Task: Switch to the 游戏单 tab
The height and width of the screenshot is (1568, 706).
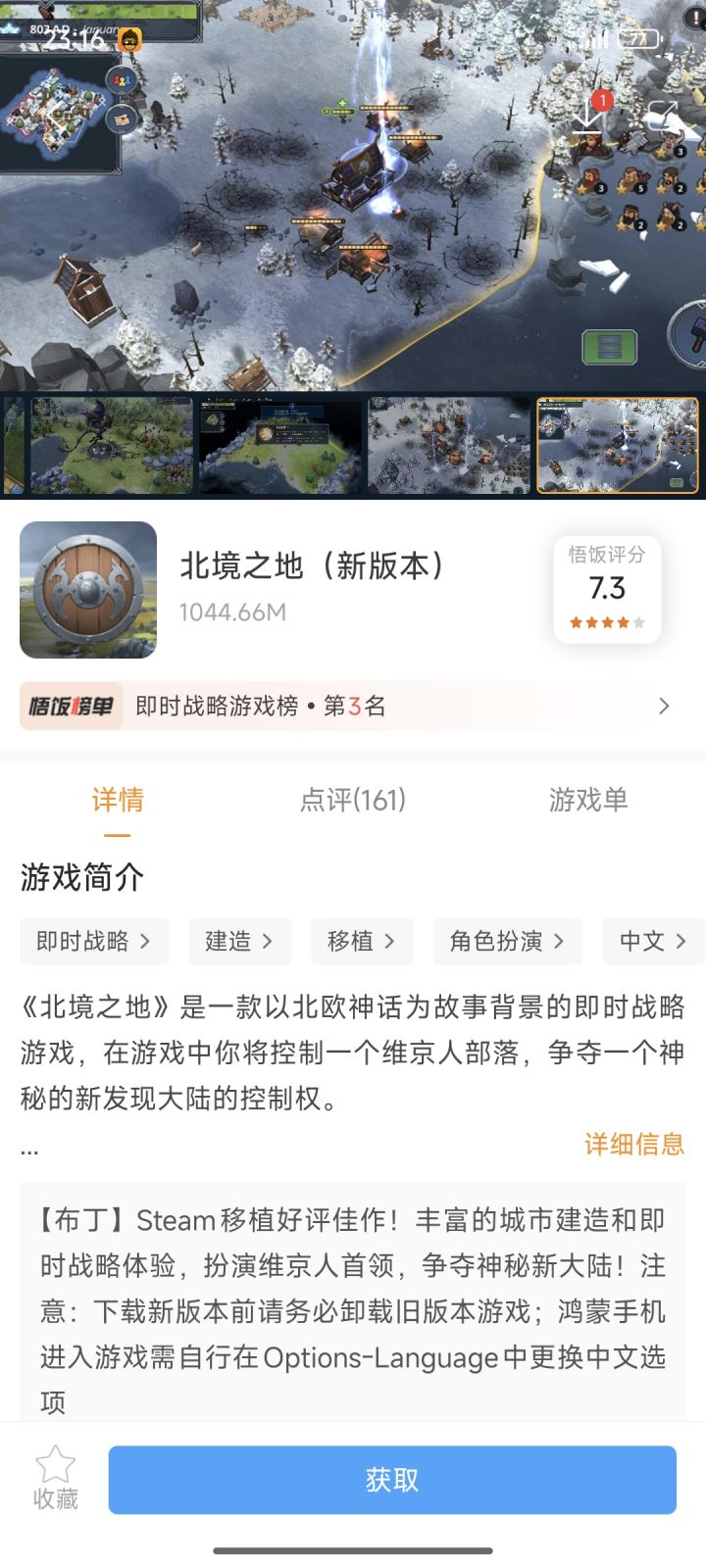Action: [x=588, y=800]
